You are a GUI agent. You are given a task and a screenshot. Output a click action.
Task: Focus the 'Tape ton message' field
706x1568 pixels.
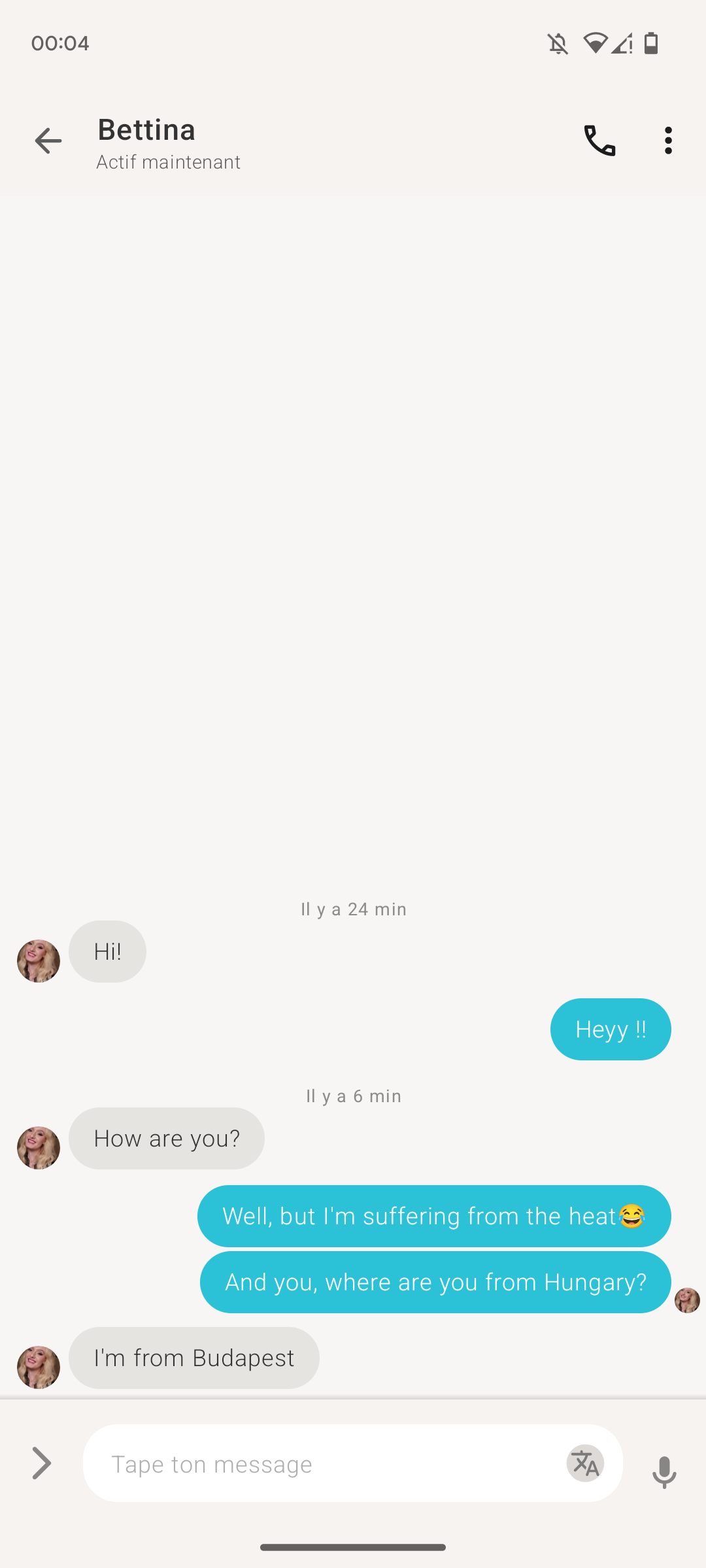tap(327, 1464)
